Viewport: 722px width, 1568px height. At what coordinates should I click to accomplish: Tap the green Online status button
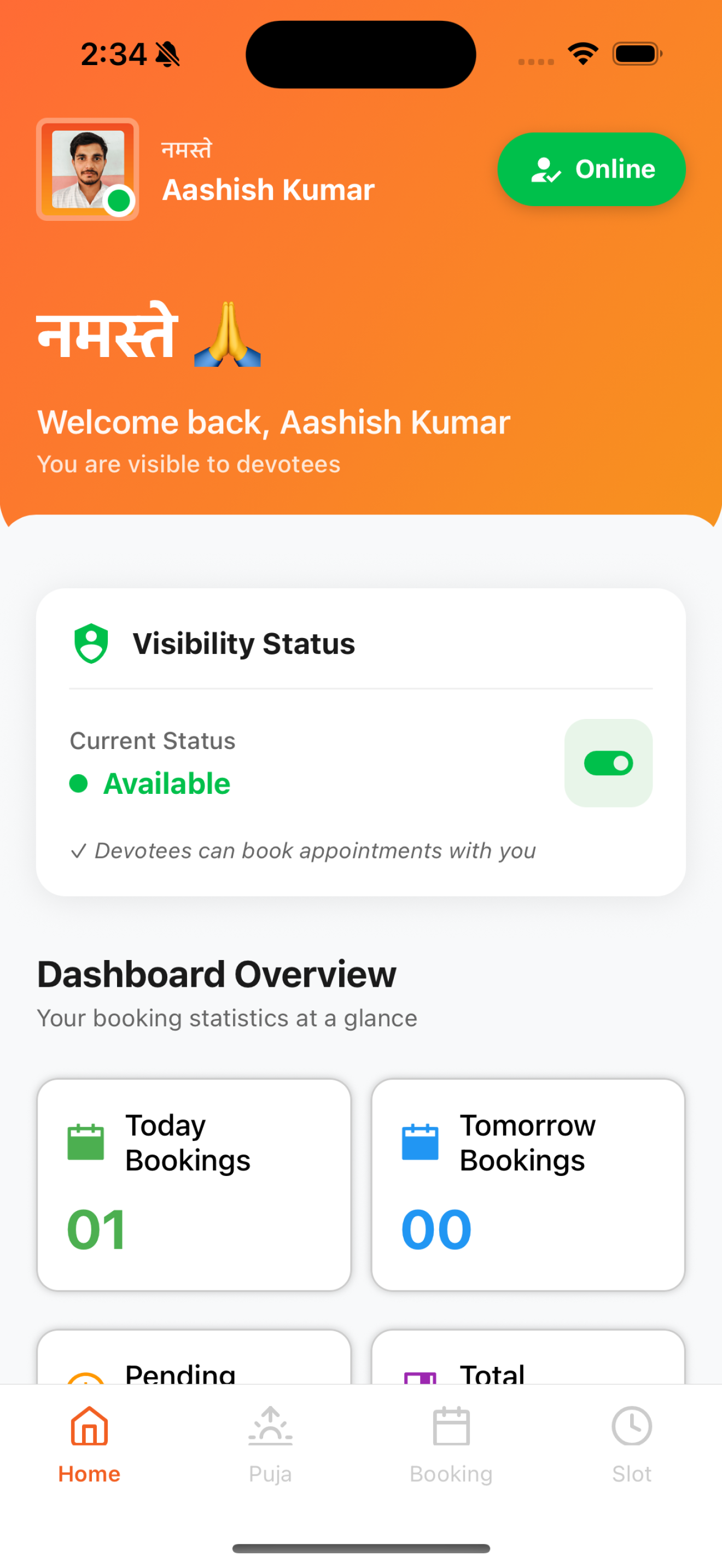pos(591,169)
